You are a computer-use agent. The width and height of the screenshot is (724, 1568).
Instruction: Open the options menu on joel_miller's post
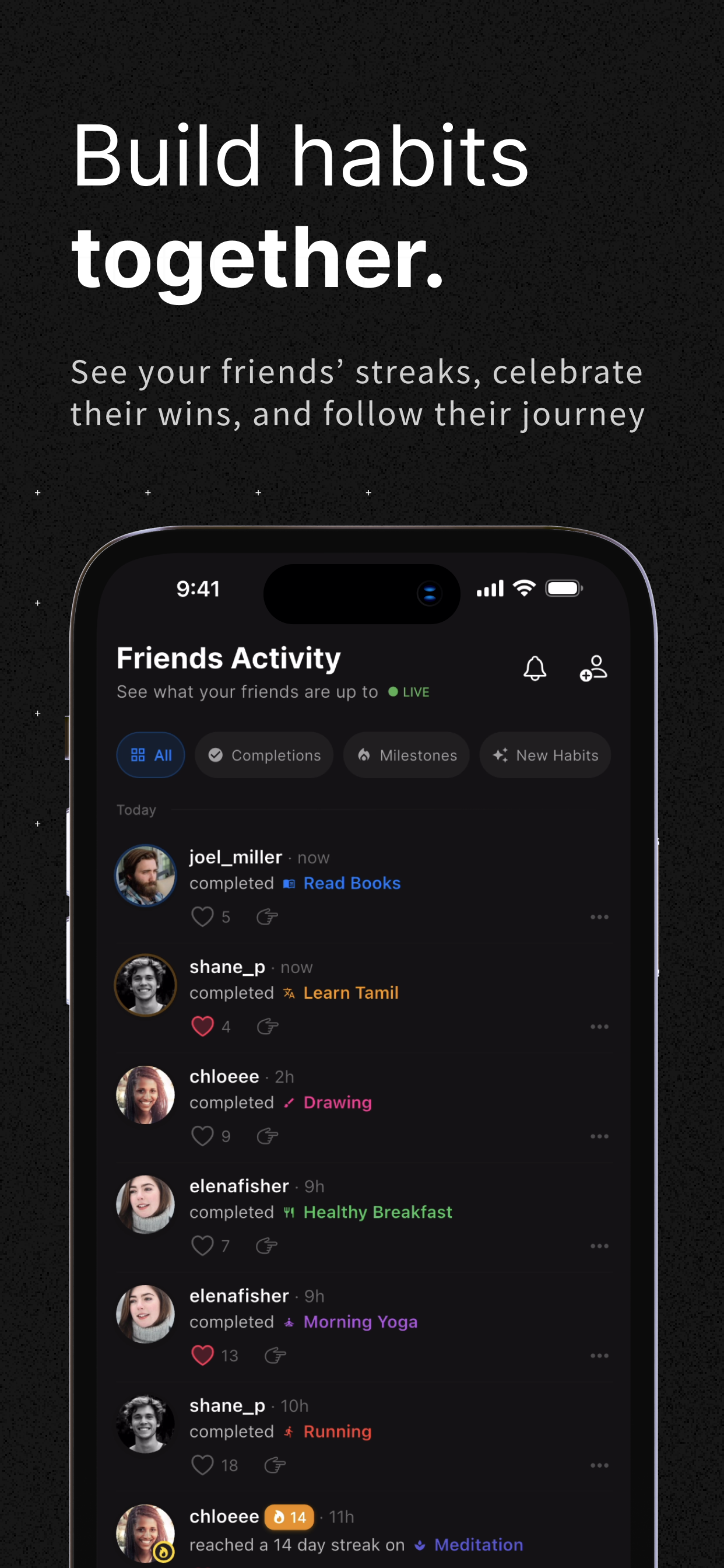[600, 916]
